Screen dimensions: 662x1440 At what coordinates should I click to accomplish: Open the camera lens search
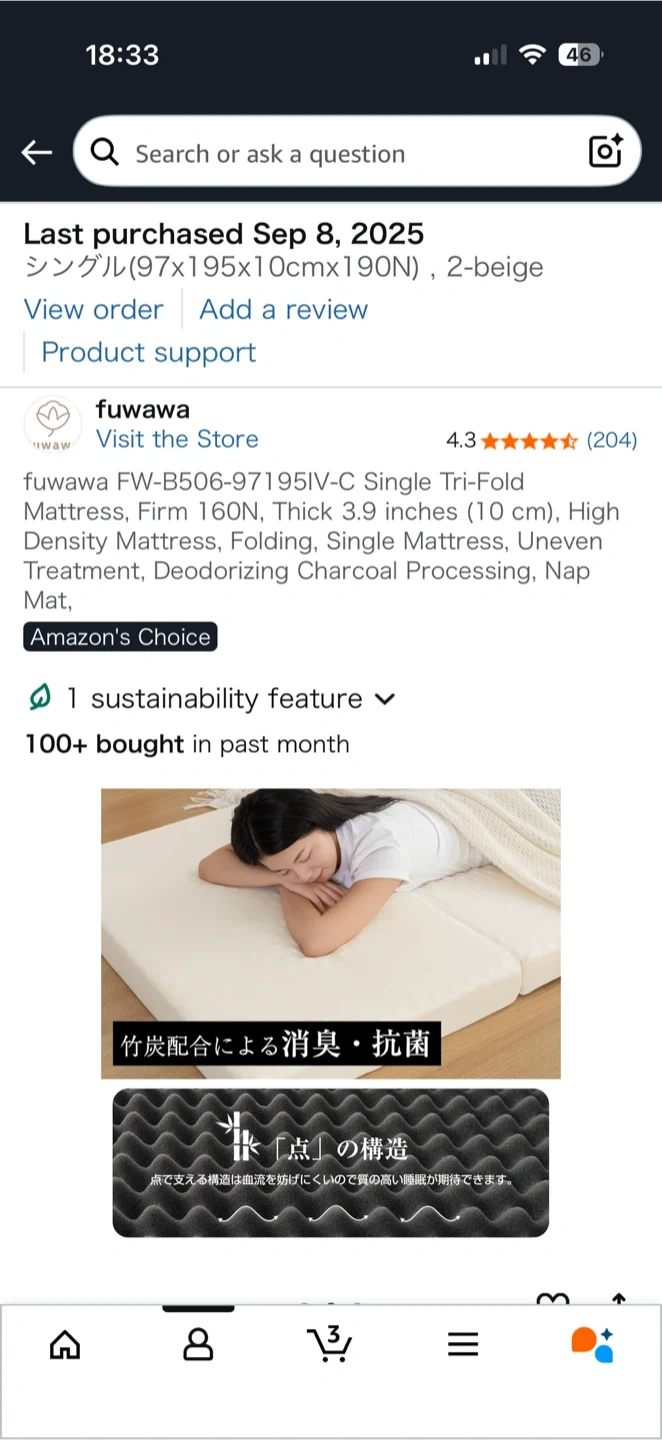(x=606, y=151)
